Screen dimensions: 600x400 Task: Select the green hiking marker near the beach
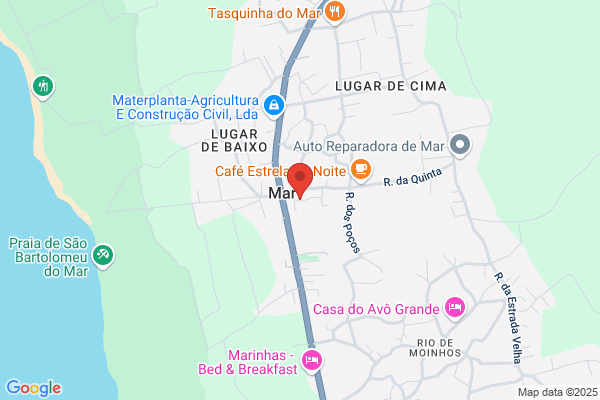[x=43, y=87]
